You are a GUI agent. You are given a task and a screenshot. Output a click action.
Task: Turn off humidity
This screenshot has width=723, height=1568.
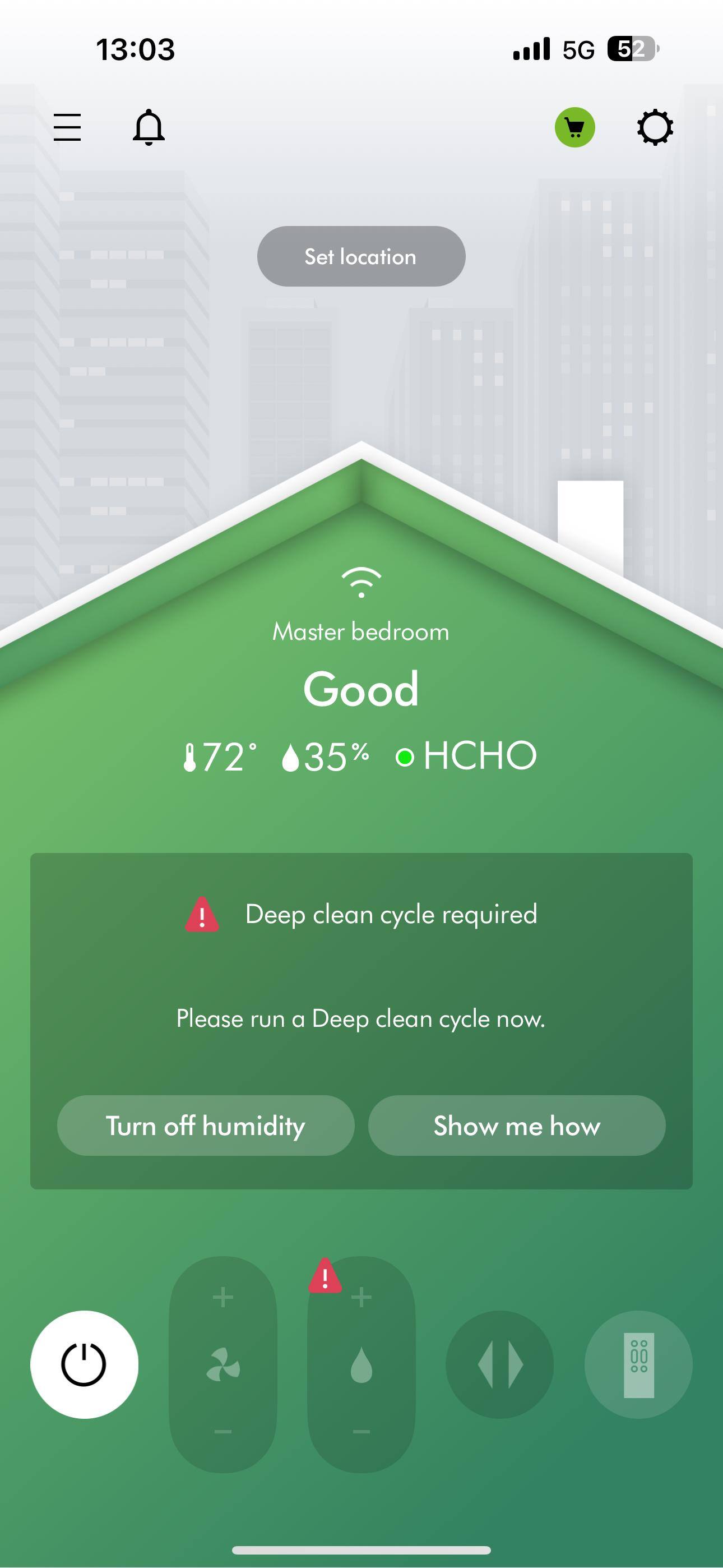(206, 1126)
